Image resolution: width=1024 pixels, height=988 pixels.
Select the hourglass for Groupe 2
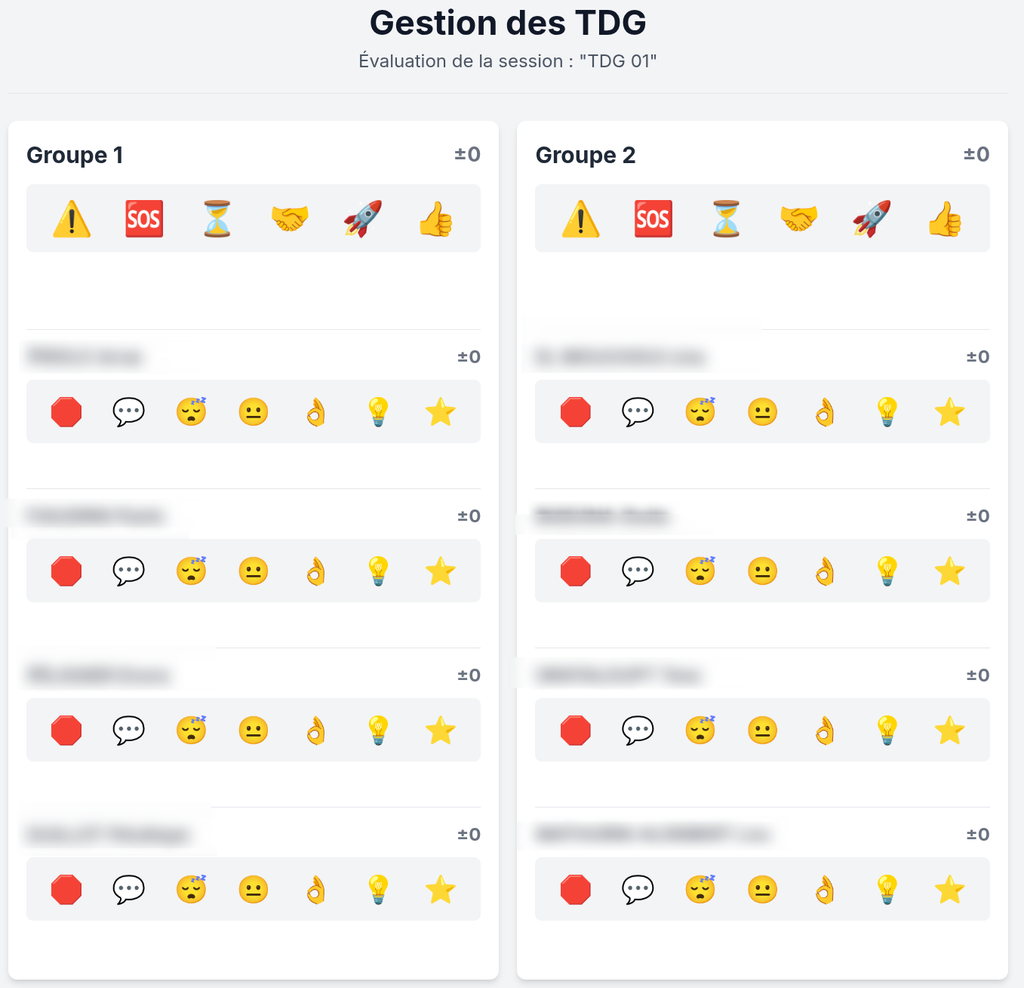pyautogui.click(x=726, y=219)
